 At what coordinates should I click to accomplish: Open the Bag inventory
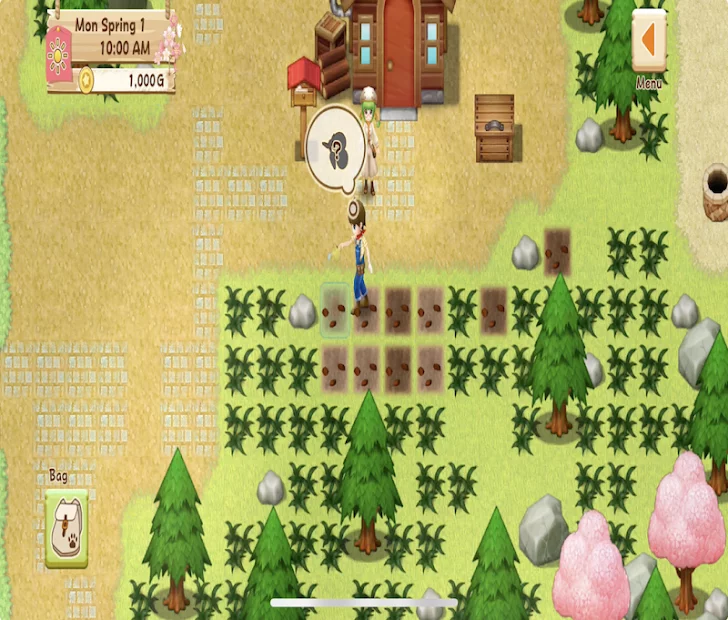coord(66,529)
